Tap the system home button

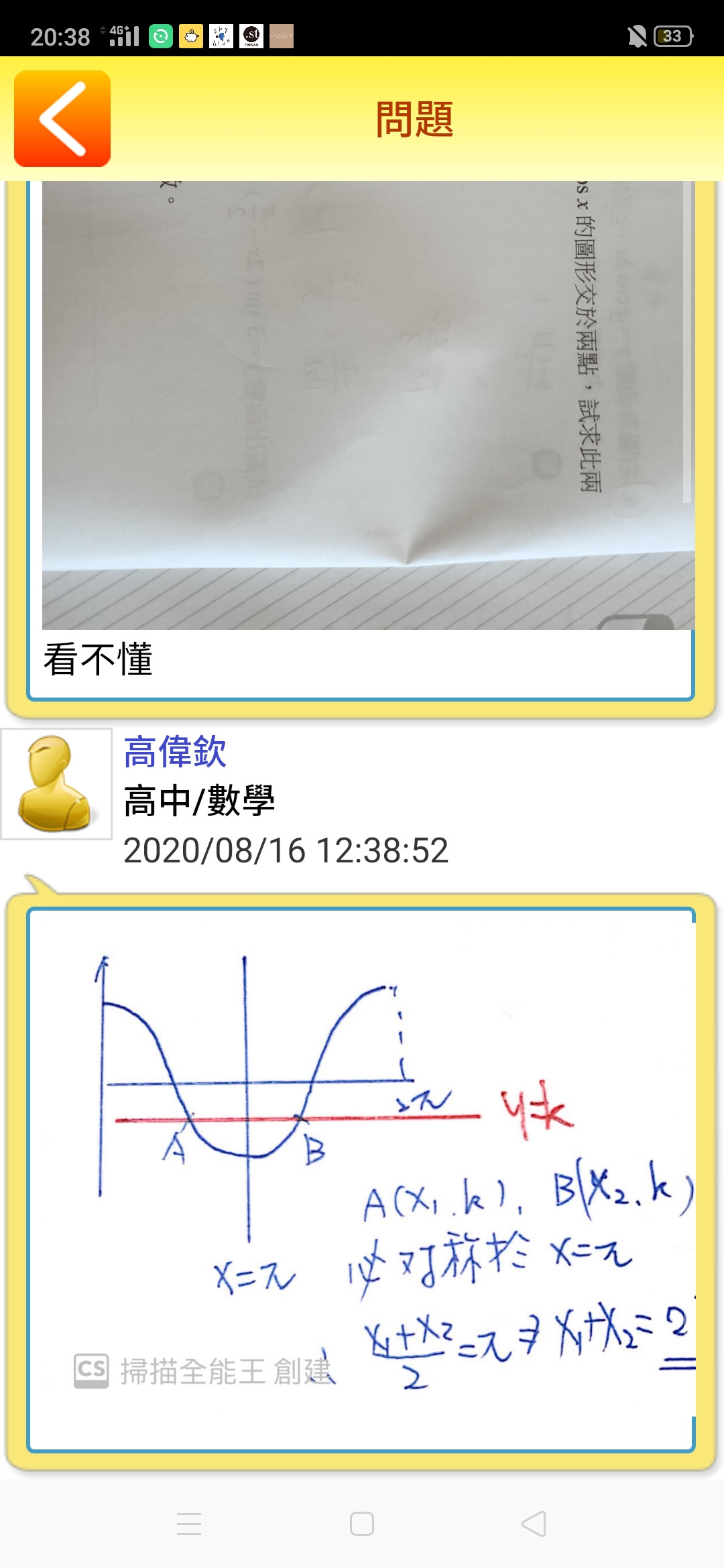[x=362, y=1523]
